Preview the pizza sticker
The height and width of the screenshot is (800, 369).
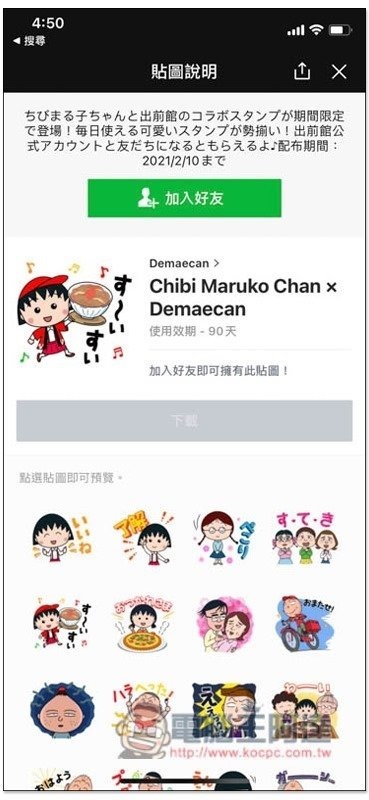(142, 623)
